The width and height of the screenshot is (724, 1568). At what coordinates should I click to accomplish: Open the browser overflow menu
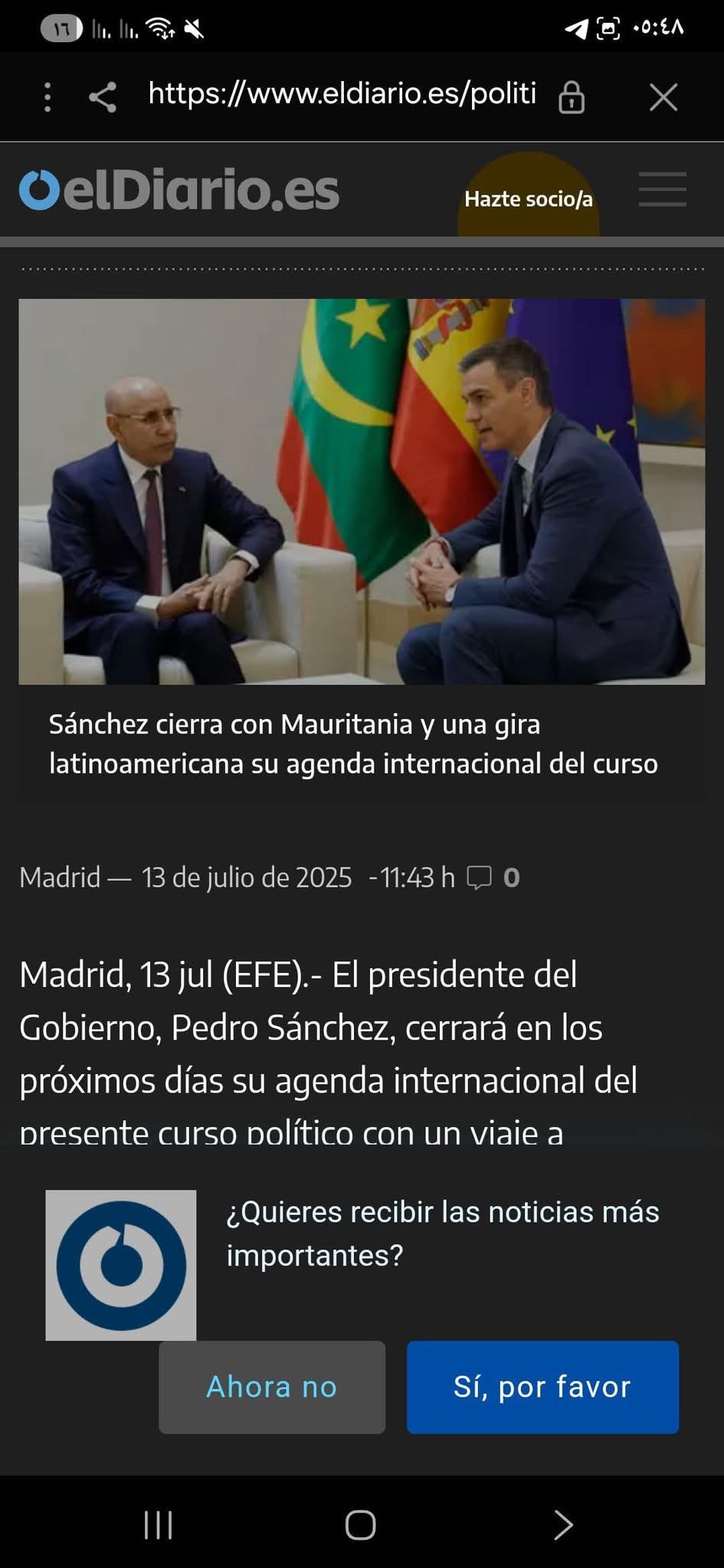pyautogui.click(x=48, y=97)
